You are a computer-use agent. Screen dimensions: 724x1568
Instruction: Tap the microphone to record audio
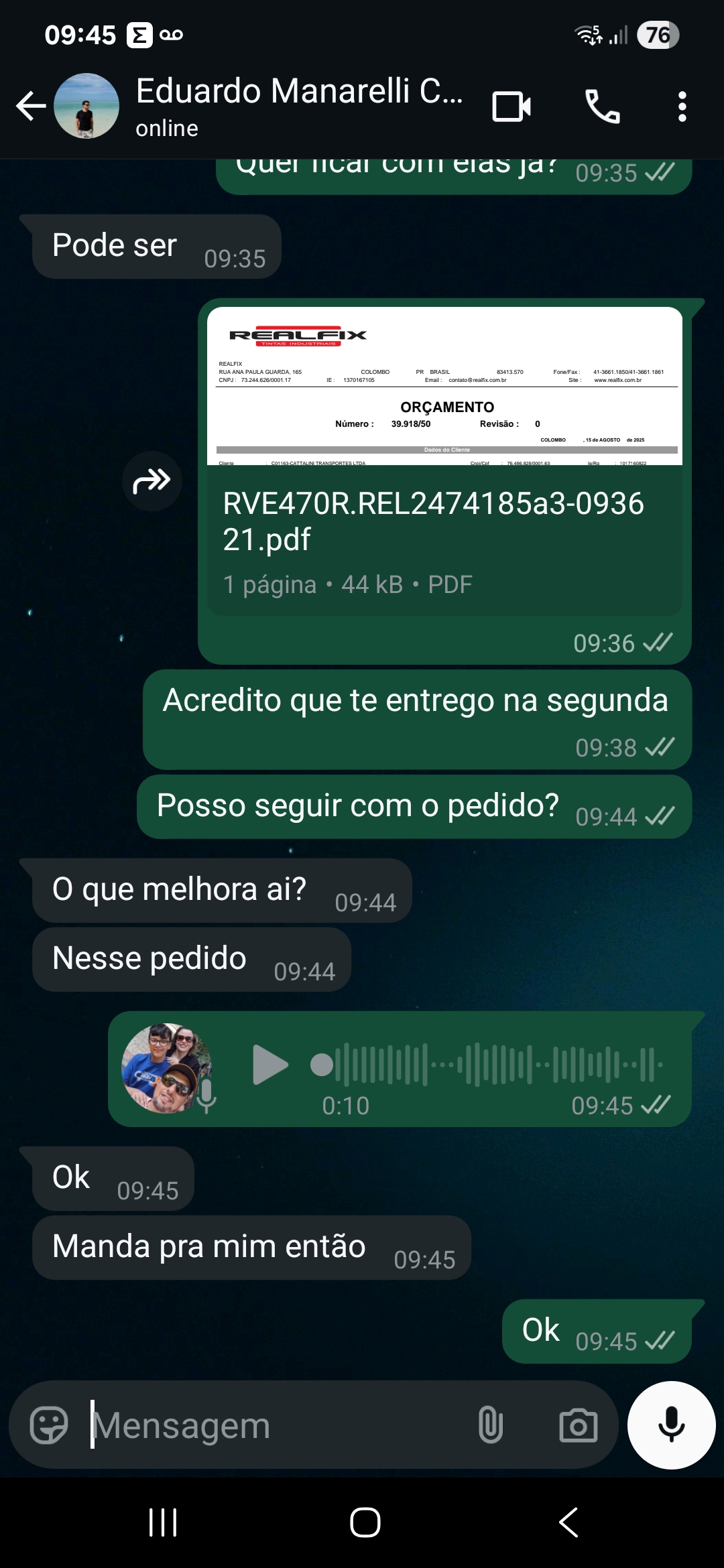[x=671, y=1425]
